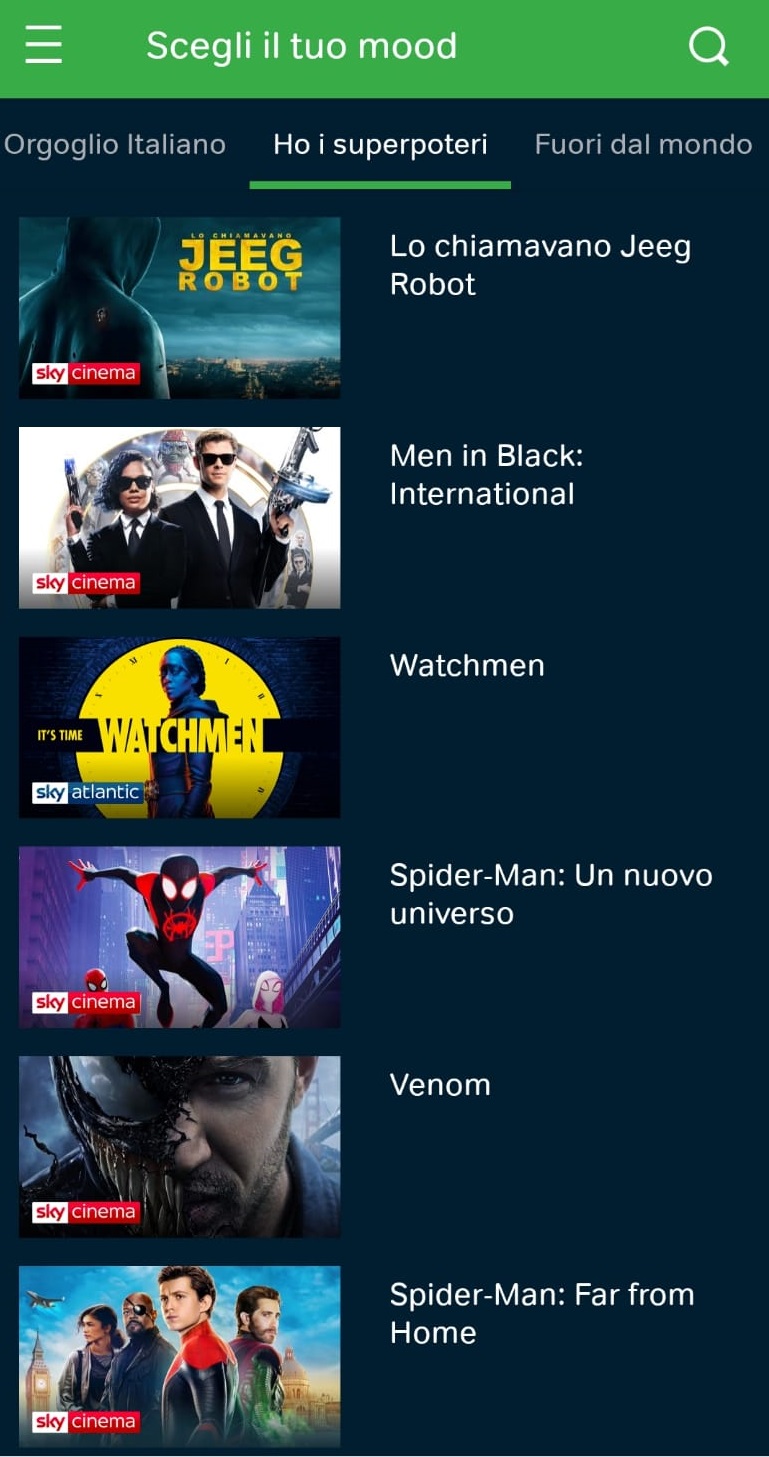Open the search magnifier icon
The image size is (769, 1457).
tap(709, 46)
